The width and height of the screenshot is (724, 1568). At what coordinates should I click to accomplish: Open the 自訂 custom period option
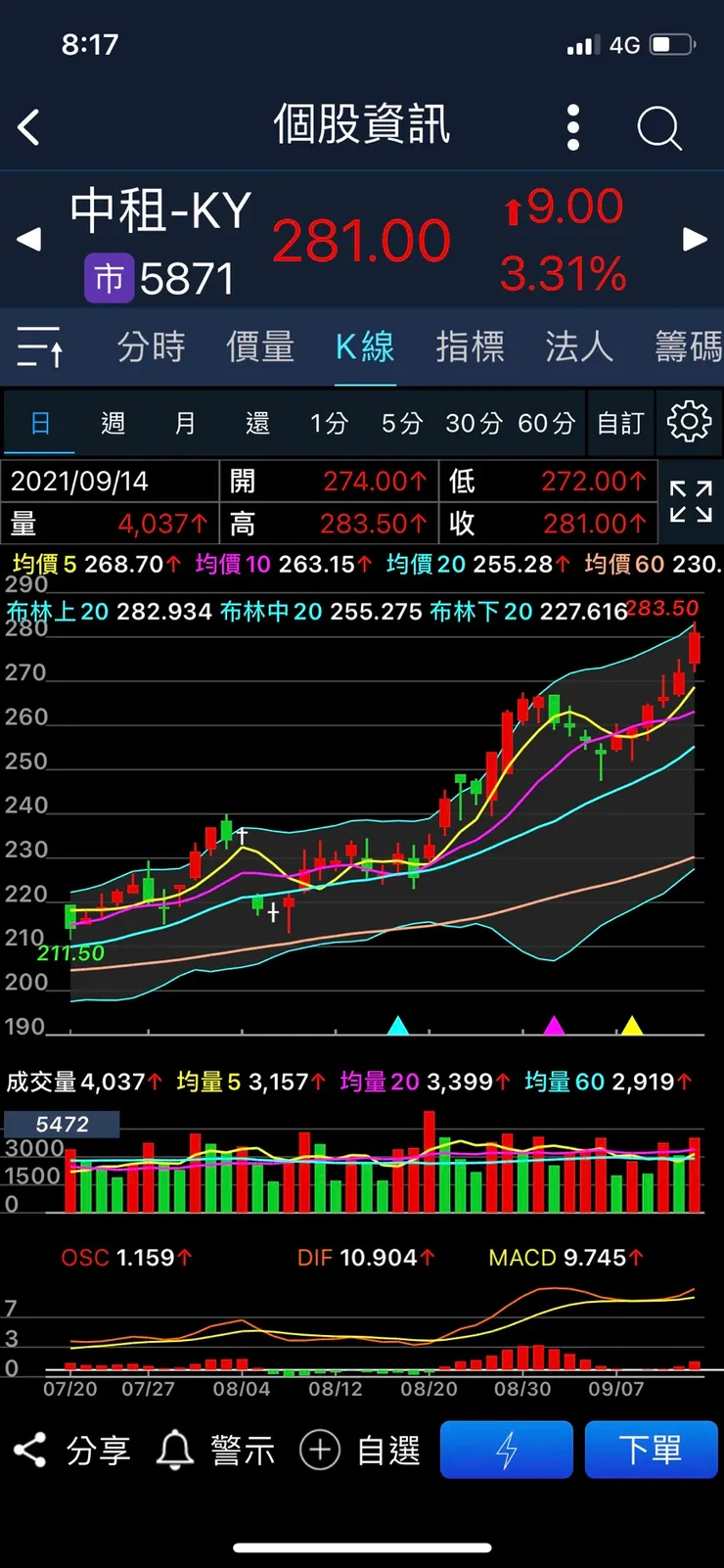tap(620, 423)
